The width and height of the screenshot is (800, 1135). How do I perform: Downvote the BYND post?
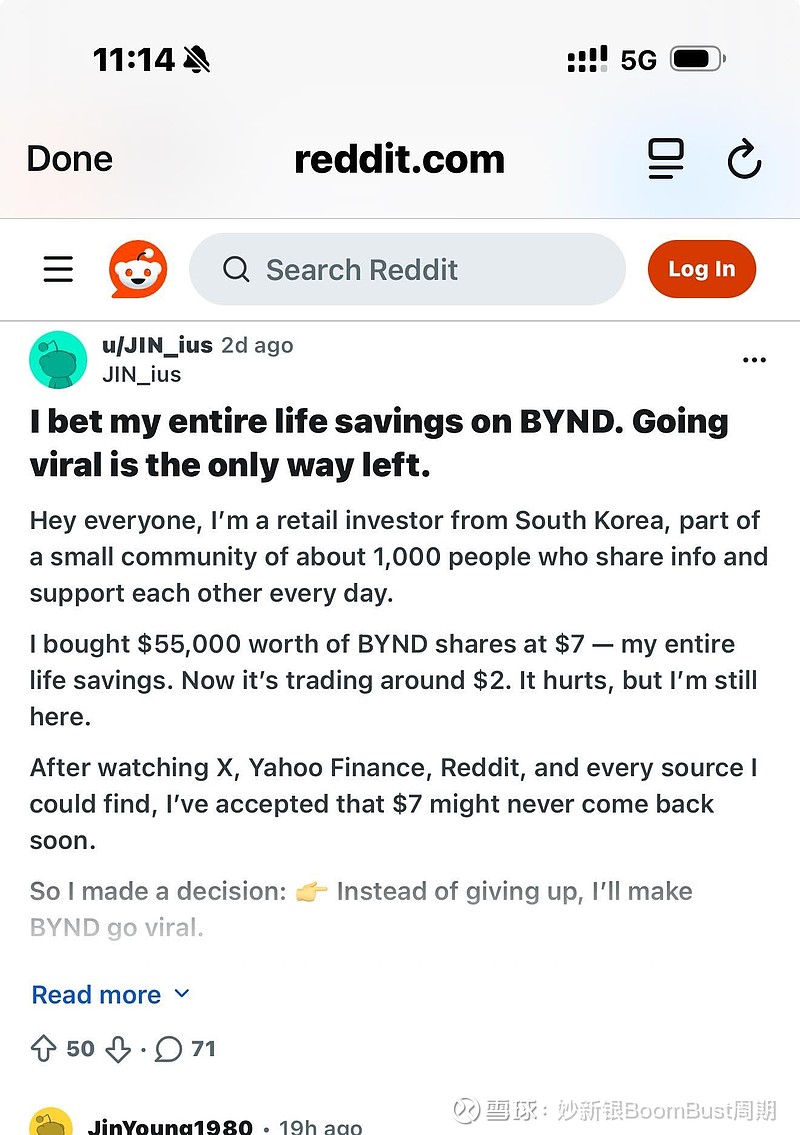(x=118, y=1049)
